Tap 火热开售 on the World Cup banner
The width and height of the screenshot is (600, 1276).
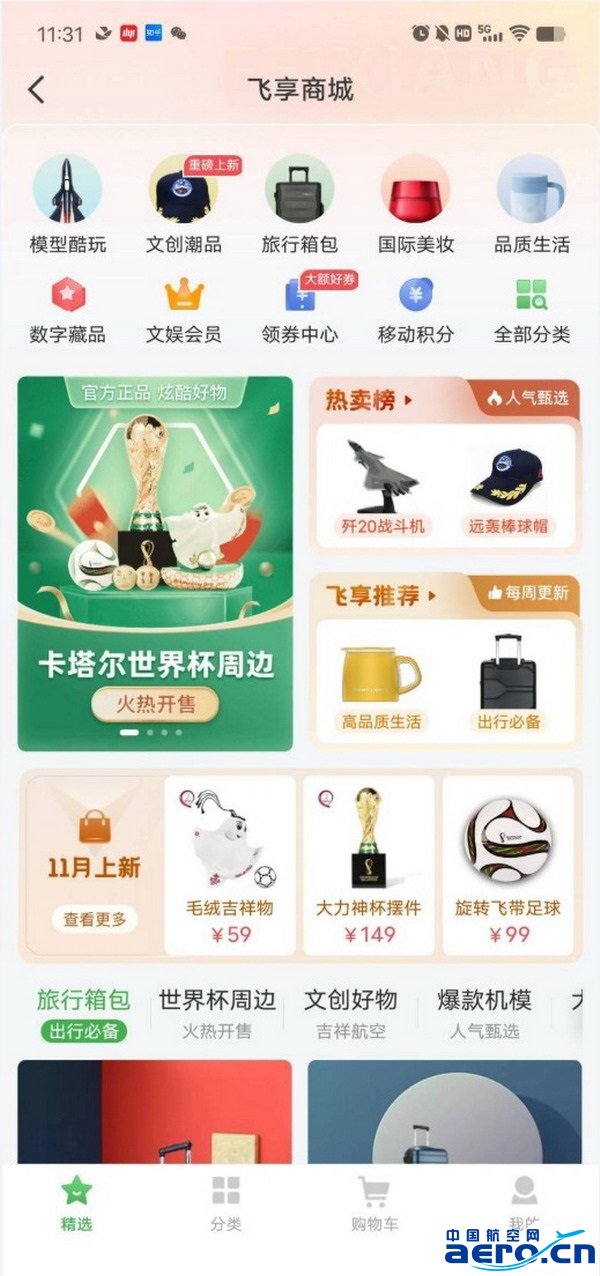[x=155, y=704]
